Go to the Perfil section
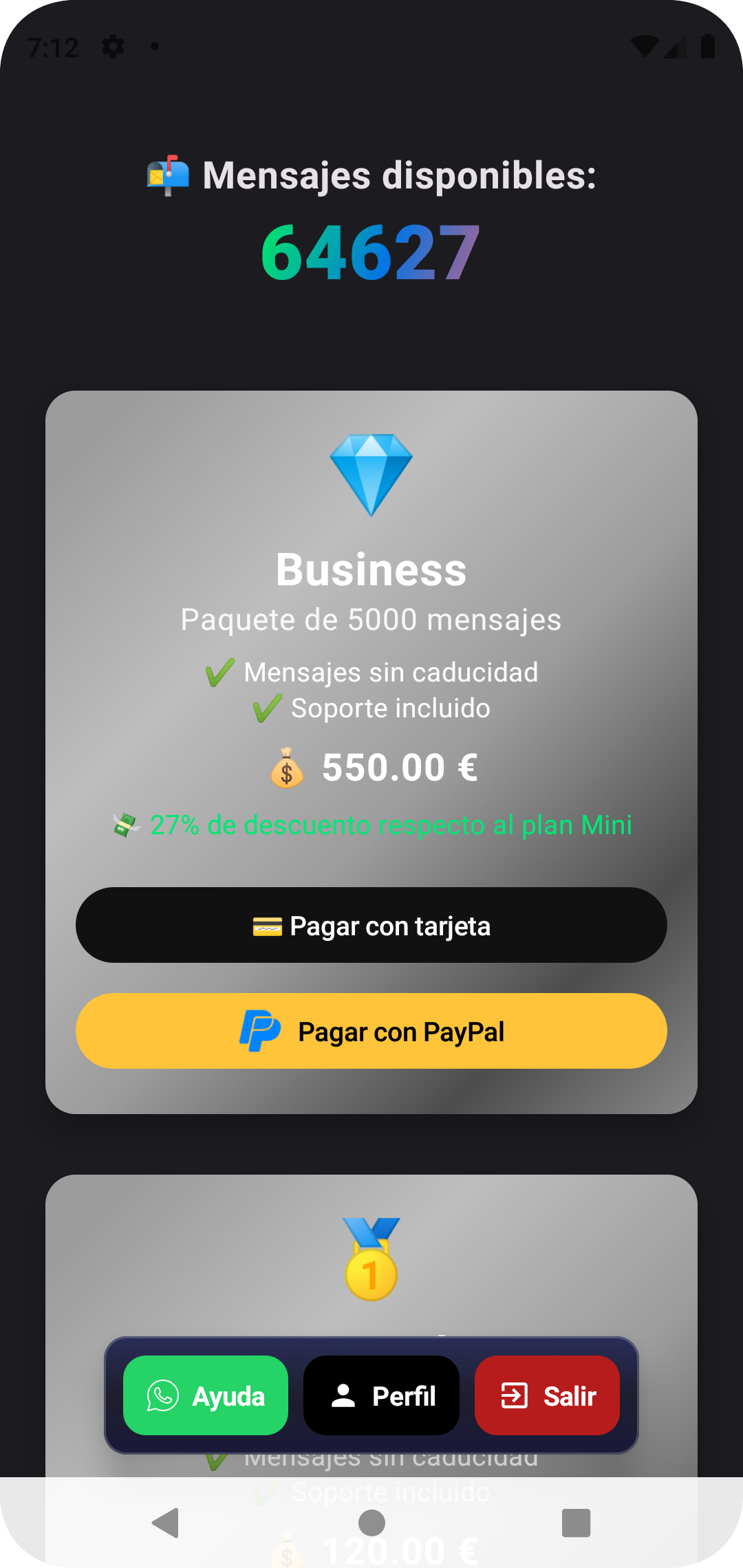The height and width of the screenshot is (1568, 743). (x=381, y=1395)
